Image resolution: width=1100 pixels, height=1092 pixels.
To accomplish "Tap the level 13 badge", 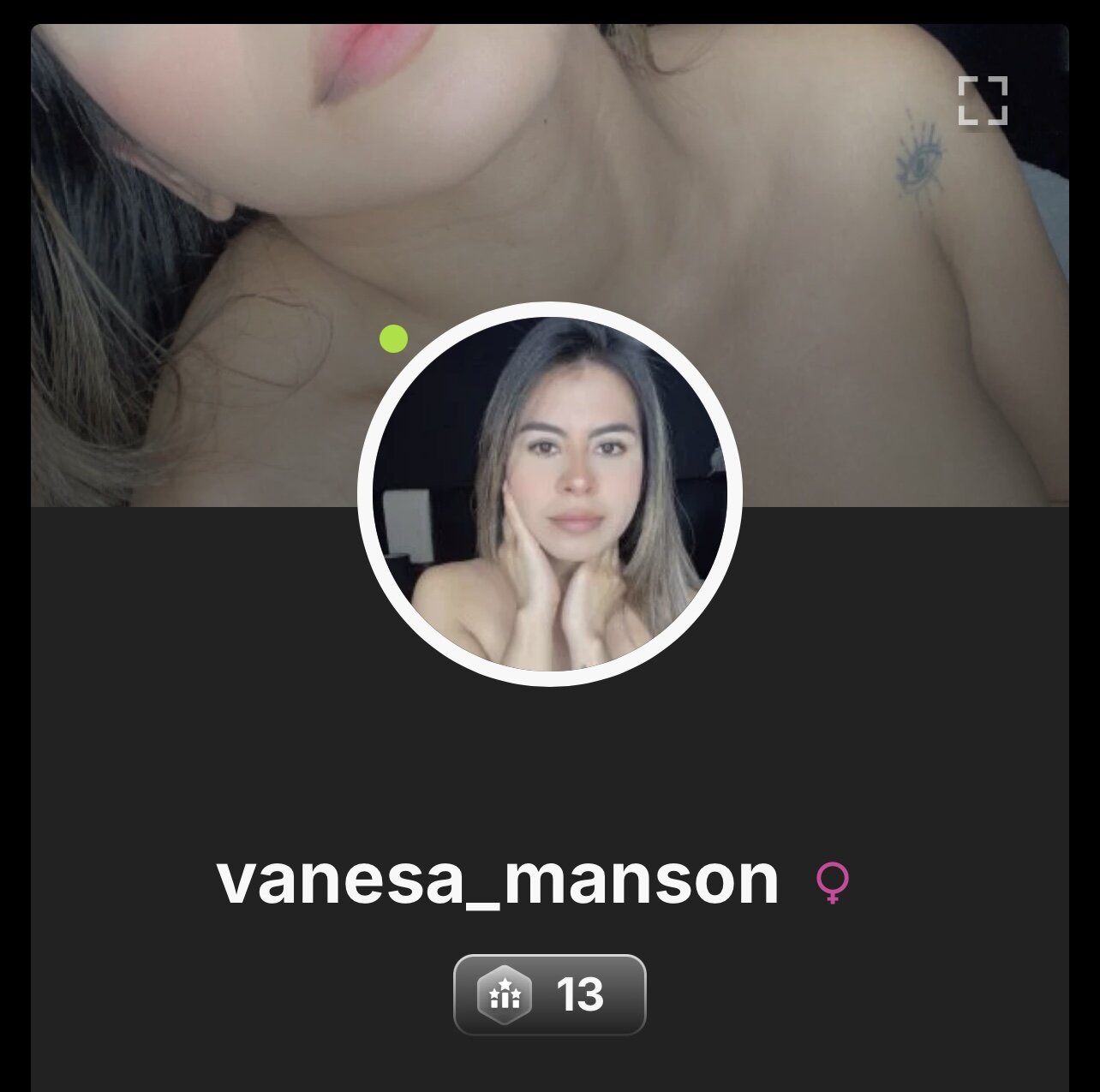I will pyautogui.click(x=549, y=994).
